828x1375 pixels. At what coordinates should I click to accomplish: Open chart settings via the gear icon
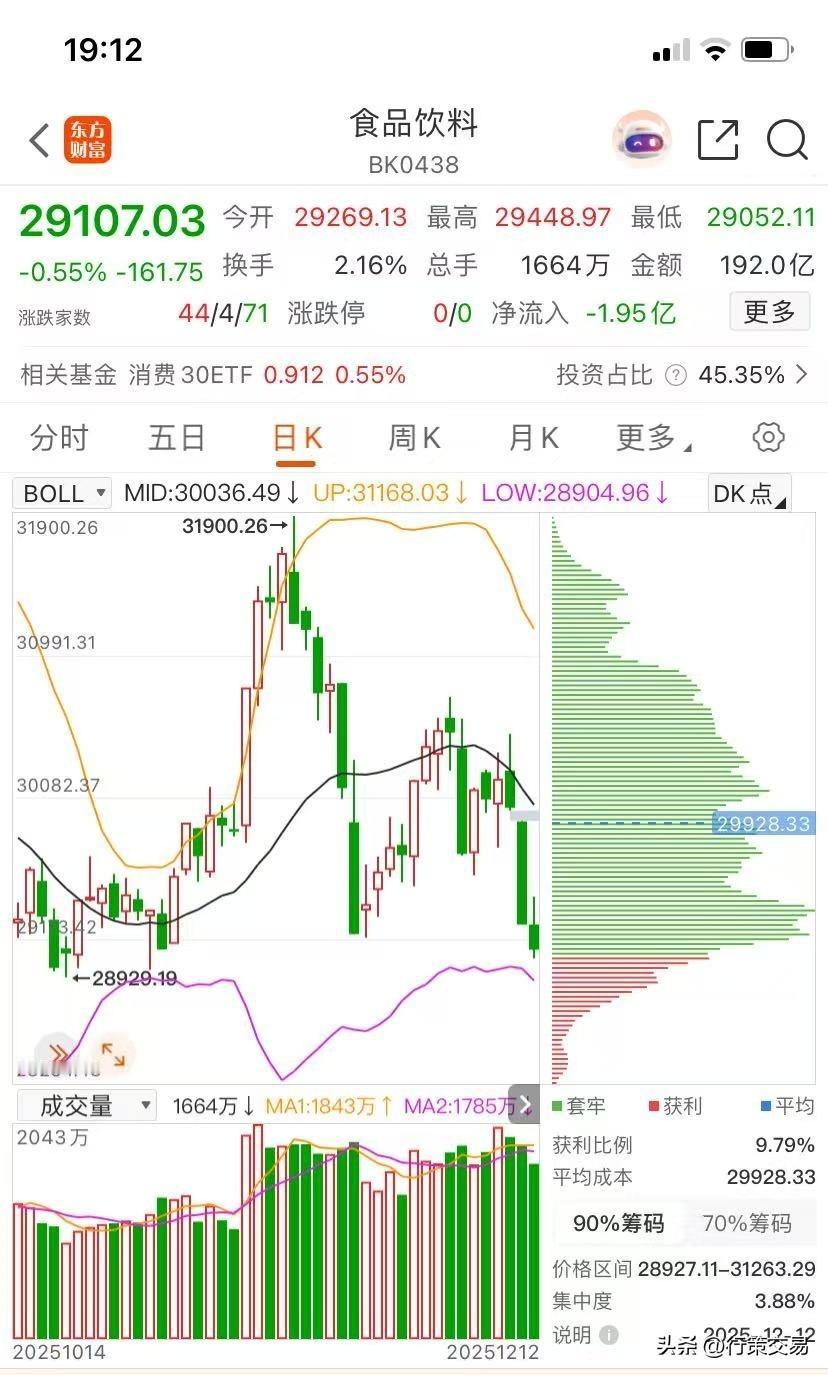(767, 437)
